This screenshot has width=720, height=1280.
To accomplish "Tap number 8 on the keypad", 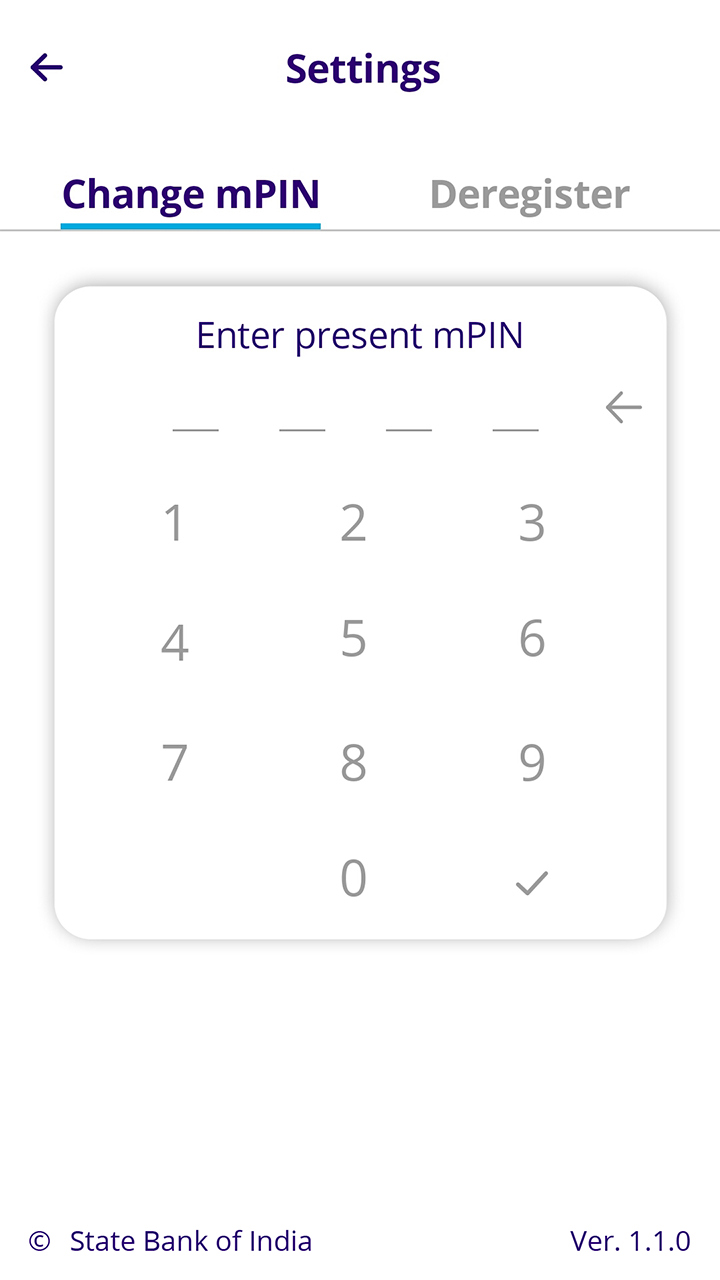I will point(353,763).
